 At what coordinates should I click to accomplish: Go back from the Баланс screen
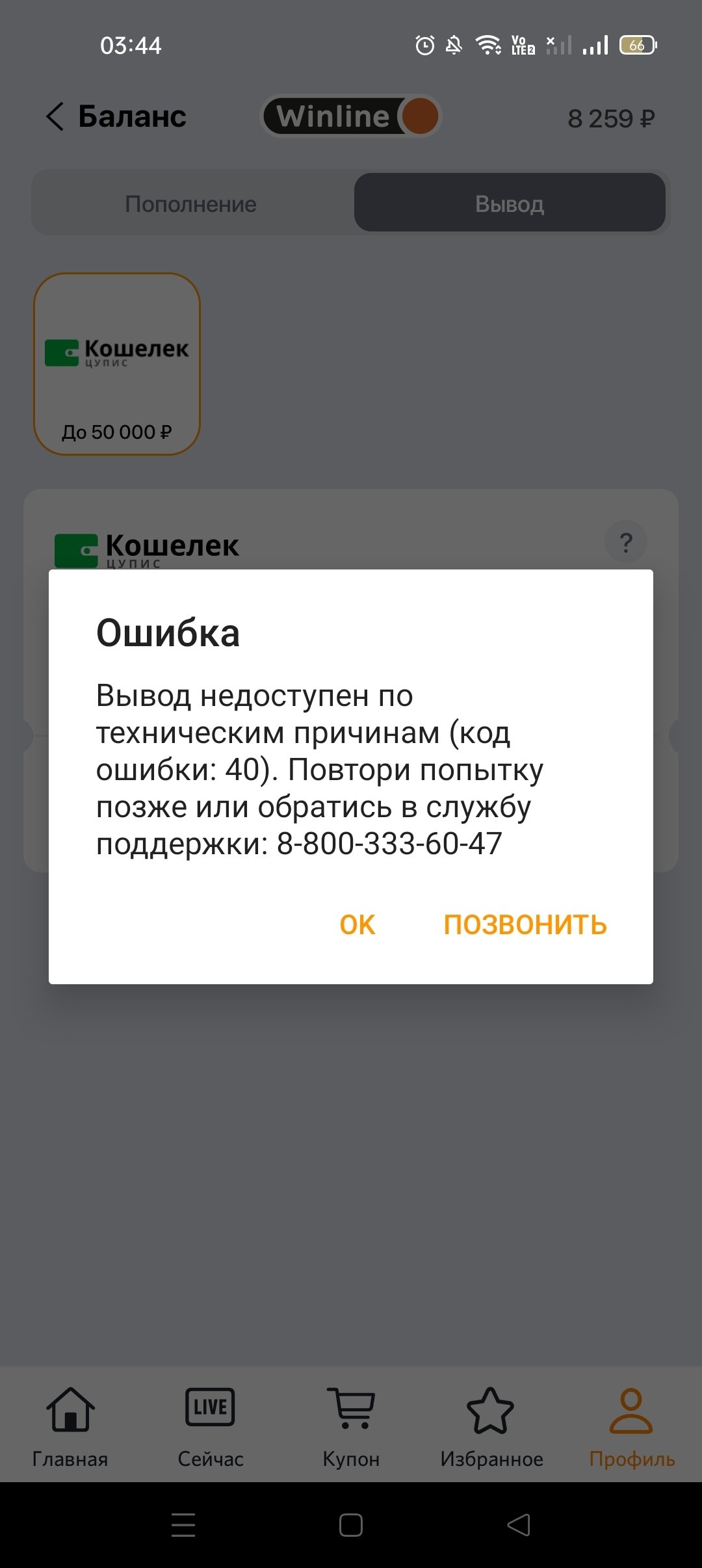tap(55, 117)
